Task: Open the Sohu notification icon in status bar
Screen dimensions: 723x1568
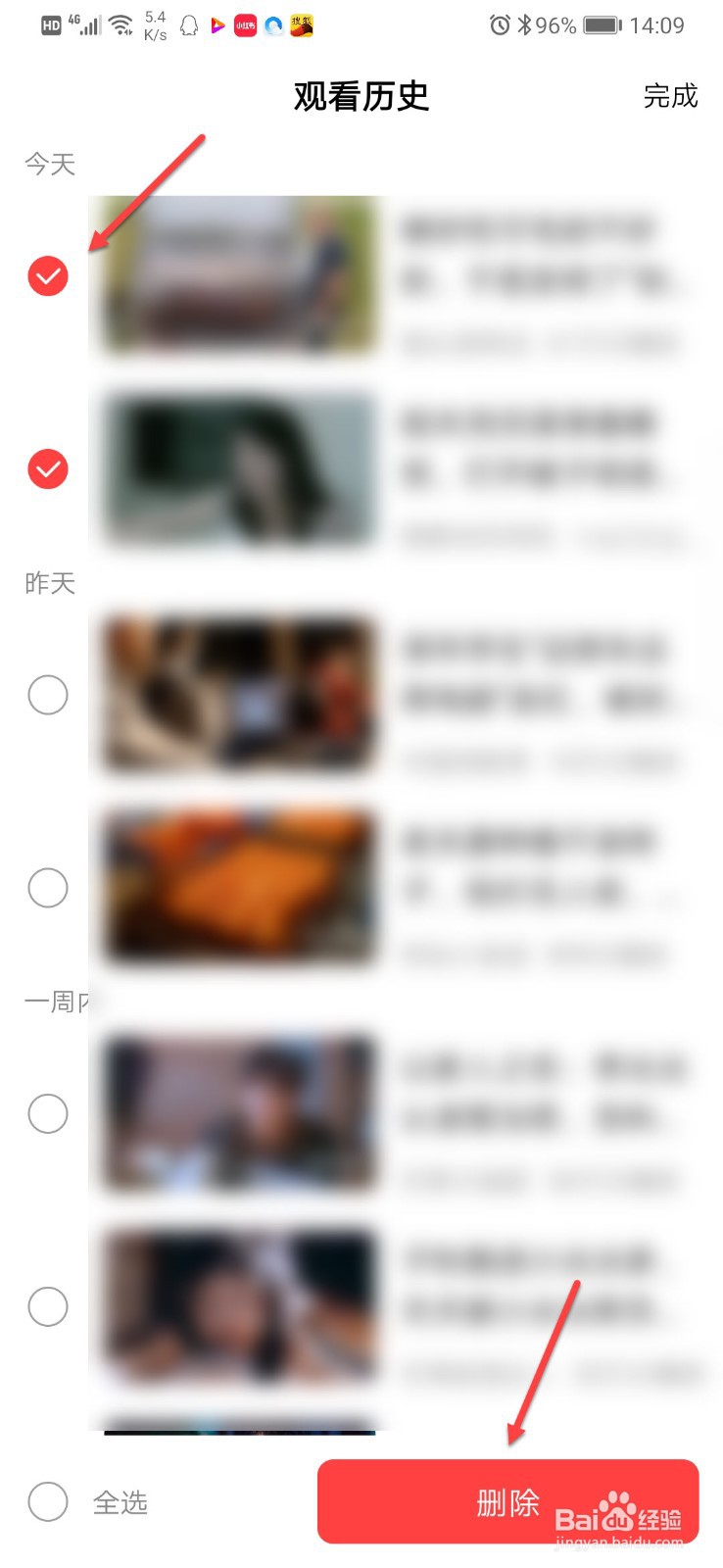Action: tap(301, 25)
